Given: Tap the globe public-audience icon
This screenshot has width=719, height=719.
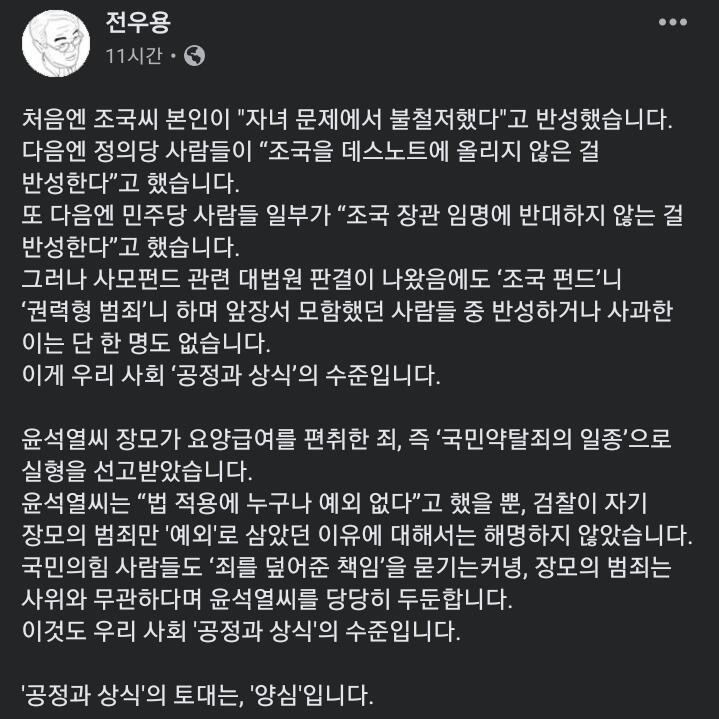Looking at the screenshot, I should coord(194,56).
